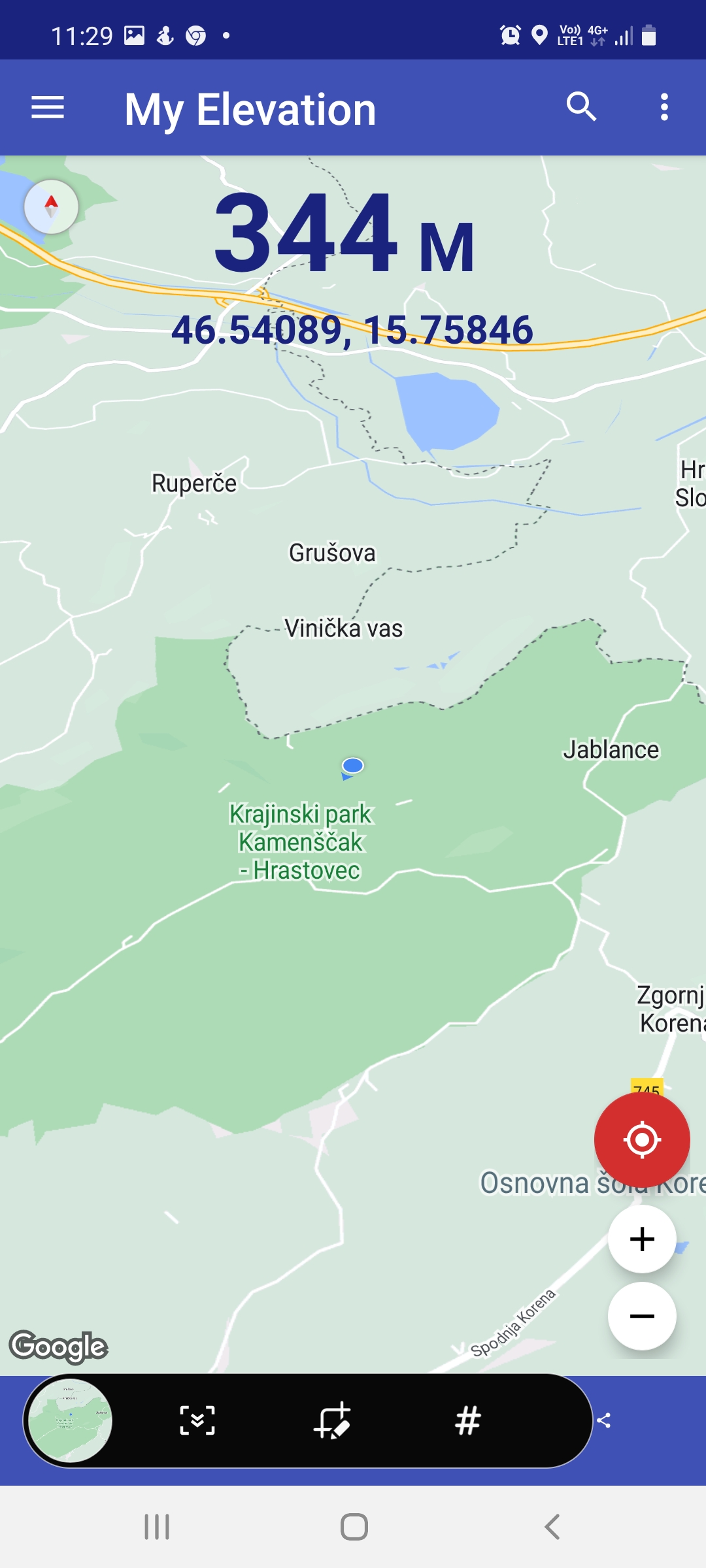Open recent apps from navigation bar
Viewport: 706px width, 1568px height.
point(157,1527)
